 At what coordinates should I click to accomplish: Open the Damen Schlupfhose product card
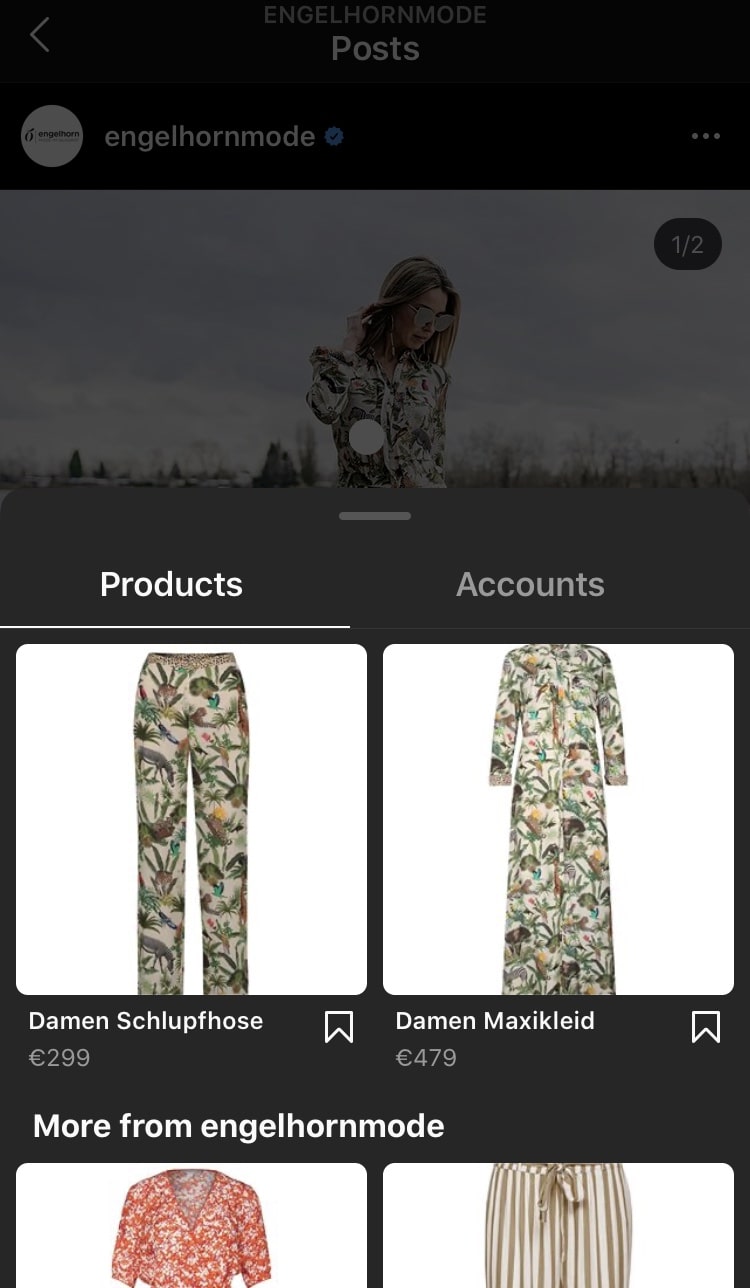coord(191,819)
